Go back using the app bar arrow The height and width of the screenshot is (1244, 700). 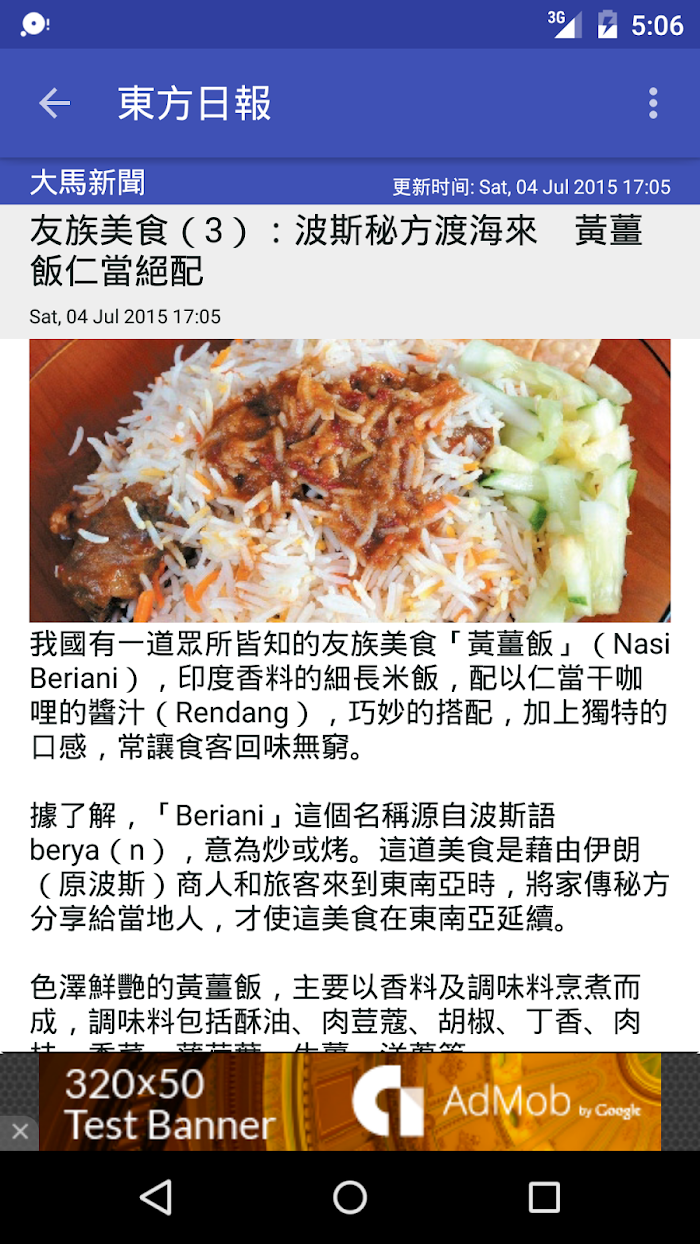coord(54,103)
